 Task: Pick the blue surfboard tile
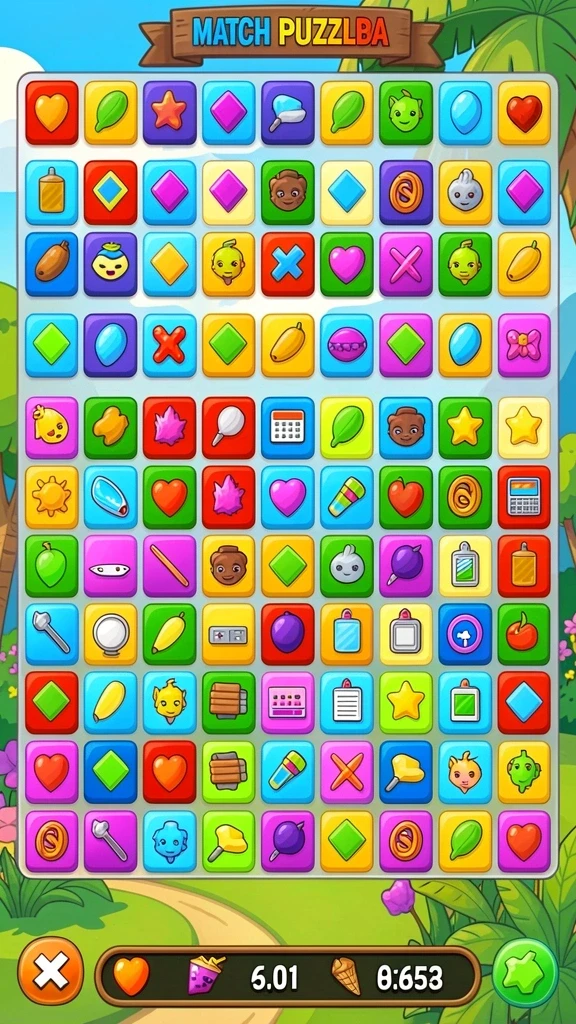[110, 497]
